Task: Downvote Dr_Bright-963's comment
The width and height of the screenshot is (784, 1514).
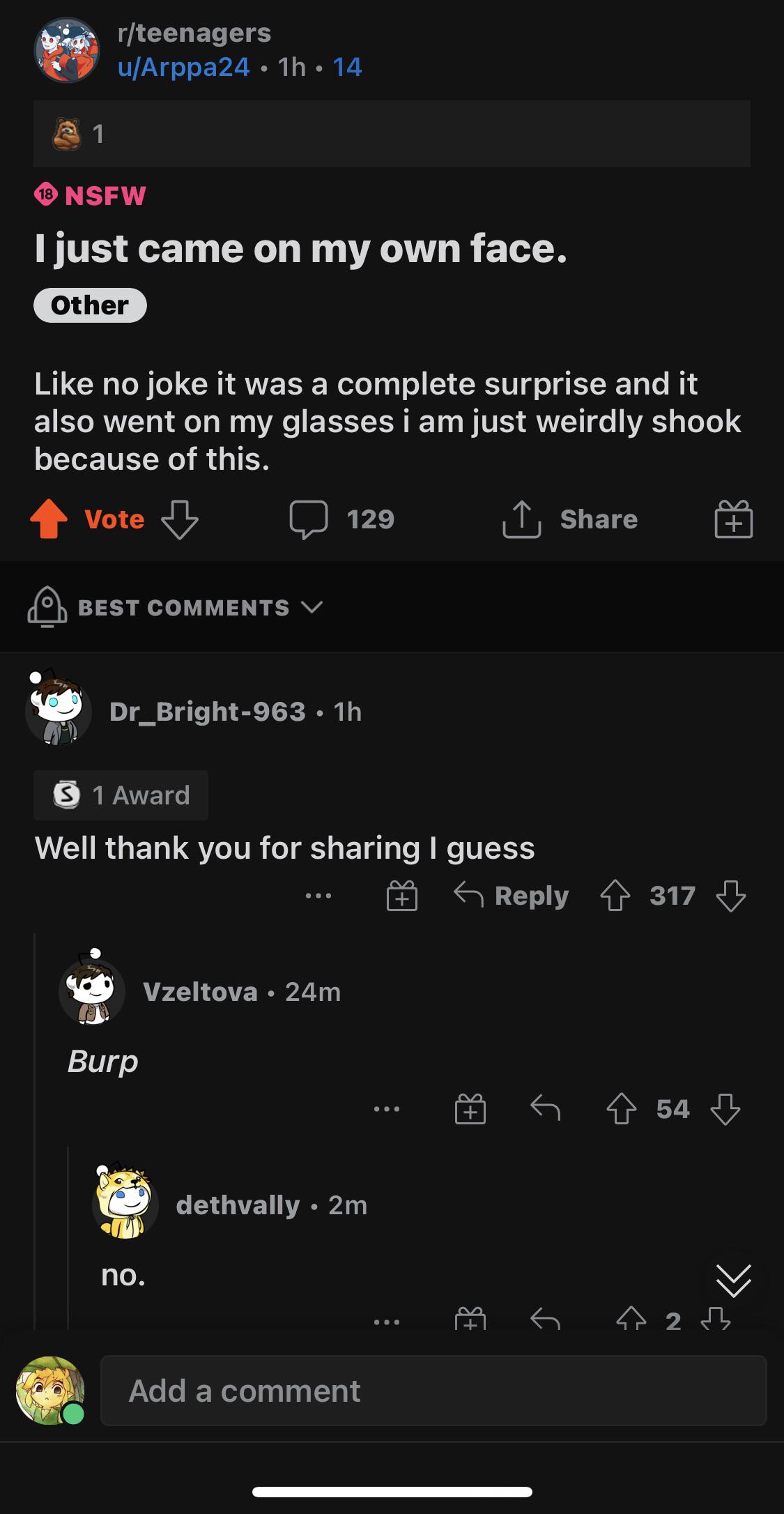Action: [x=730, y=896]
